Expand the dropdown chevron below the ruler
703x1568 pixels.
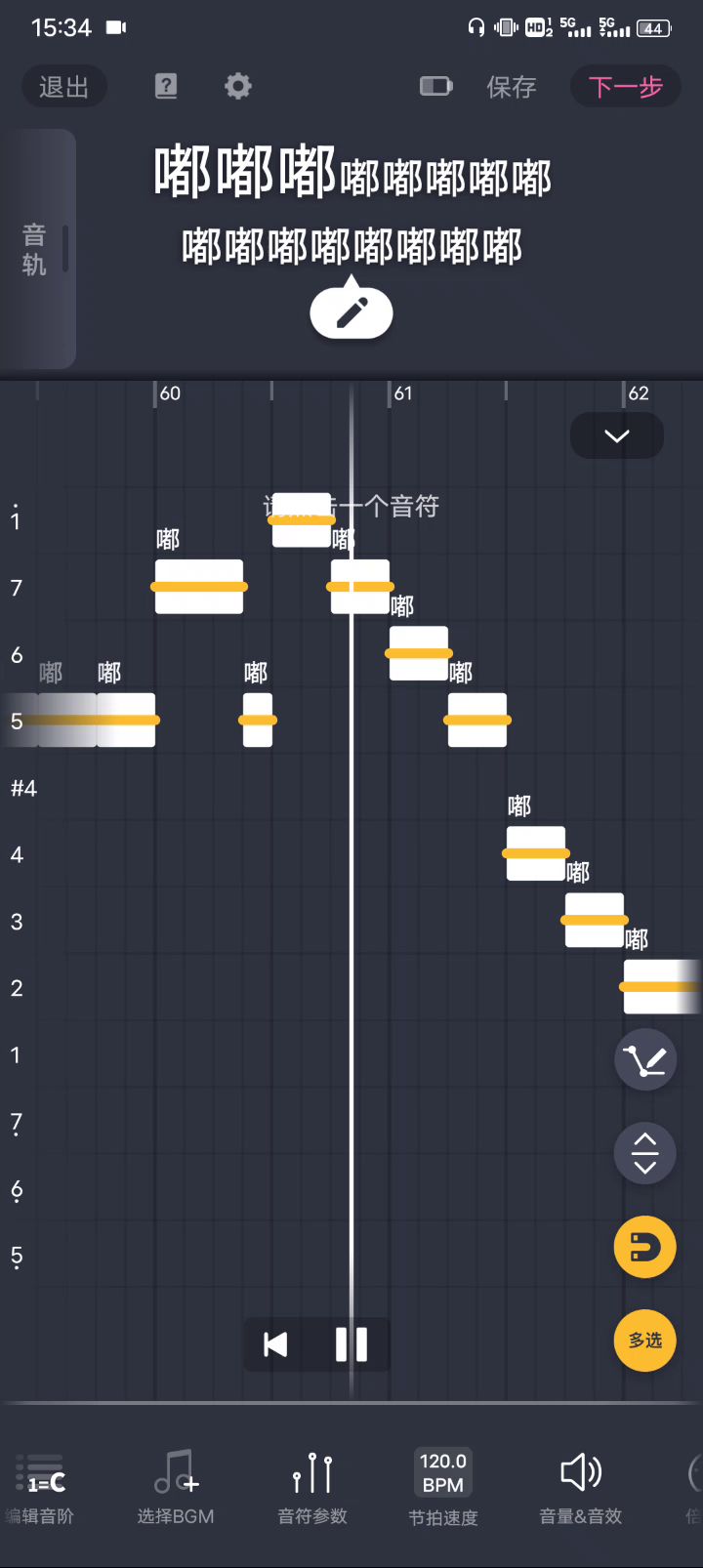(617, 435)
